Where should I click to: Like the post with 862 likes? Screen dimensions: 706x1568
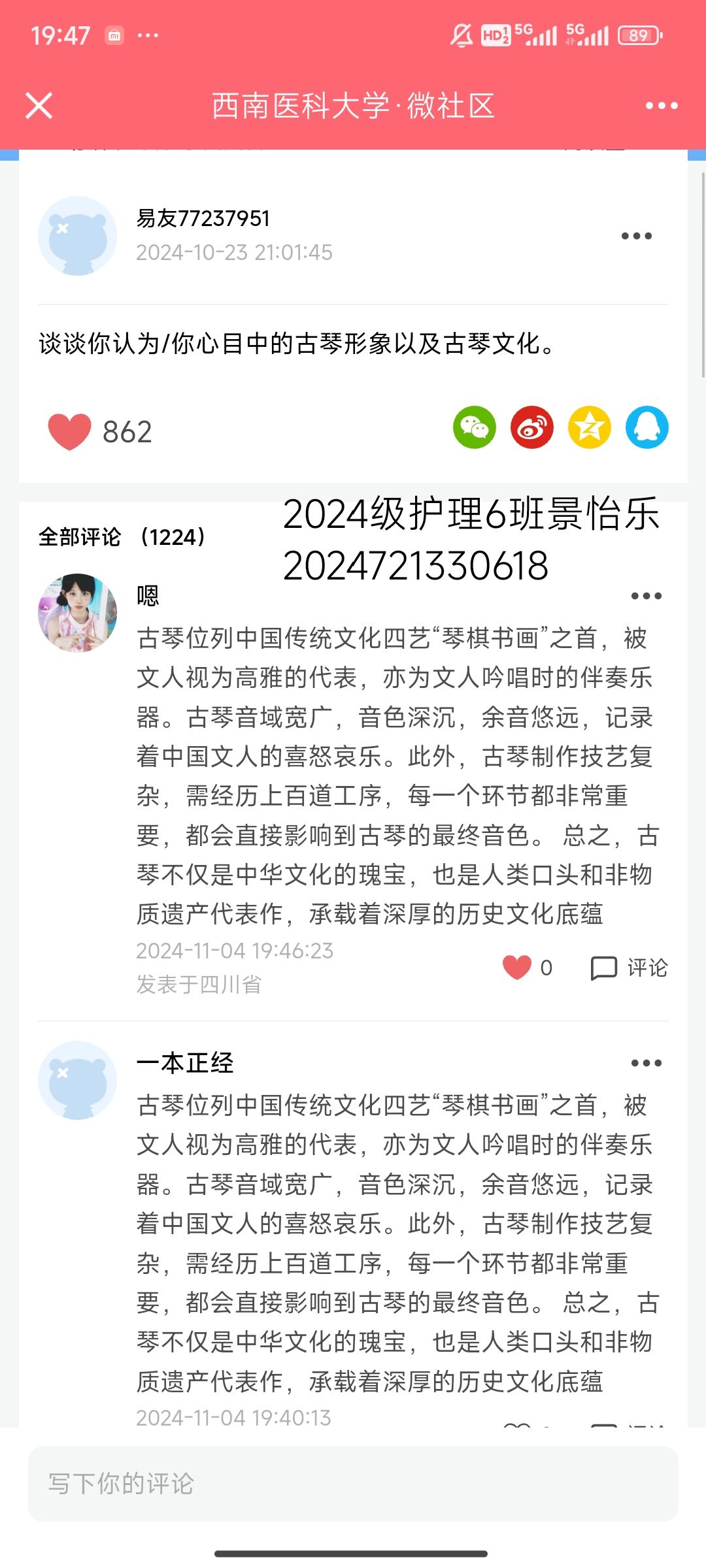(69, 432)
